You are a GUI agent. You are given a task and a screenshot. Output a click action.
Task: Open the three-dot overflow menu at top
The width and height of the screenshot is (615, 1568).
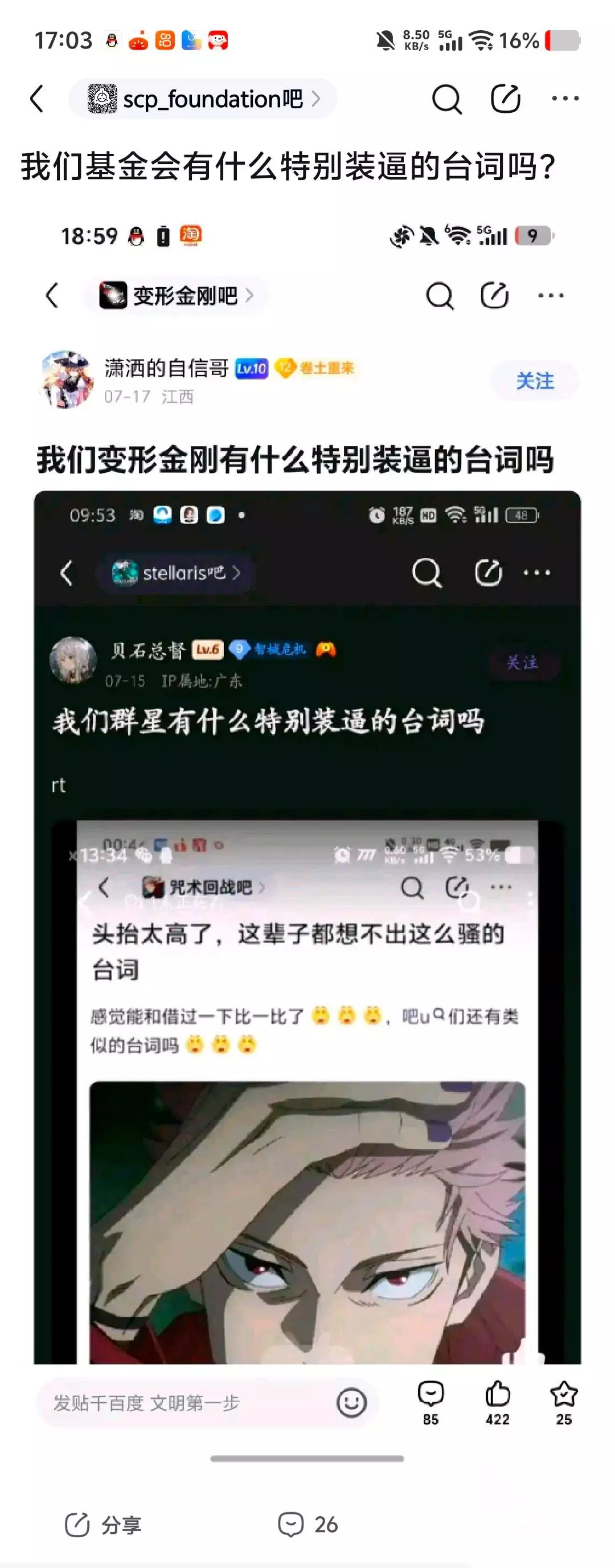565,99
